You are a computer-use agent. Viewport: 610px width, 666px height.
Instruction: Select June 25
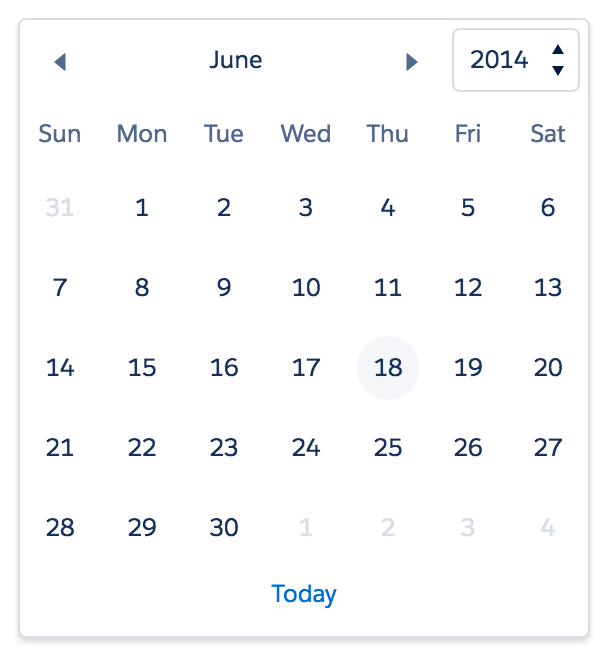[388, 447]
